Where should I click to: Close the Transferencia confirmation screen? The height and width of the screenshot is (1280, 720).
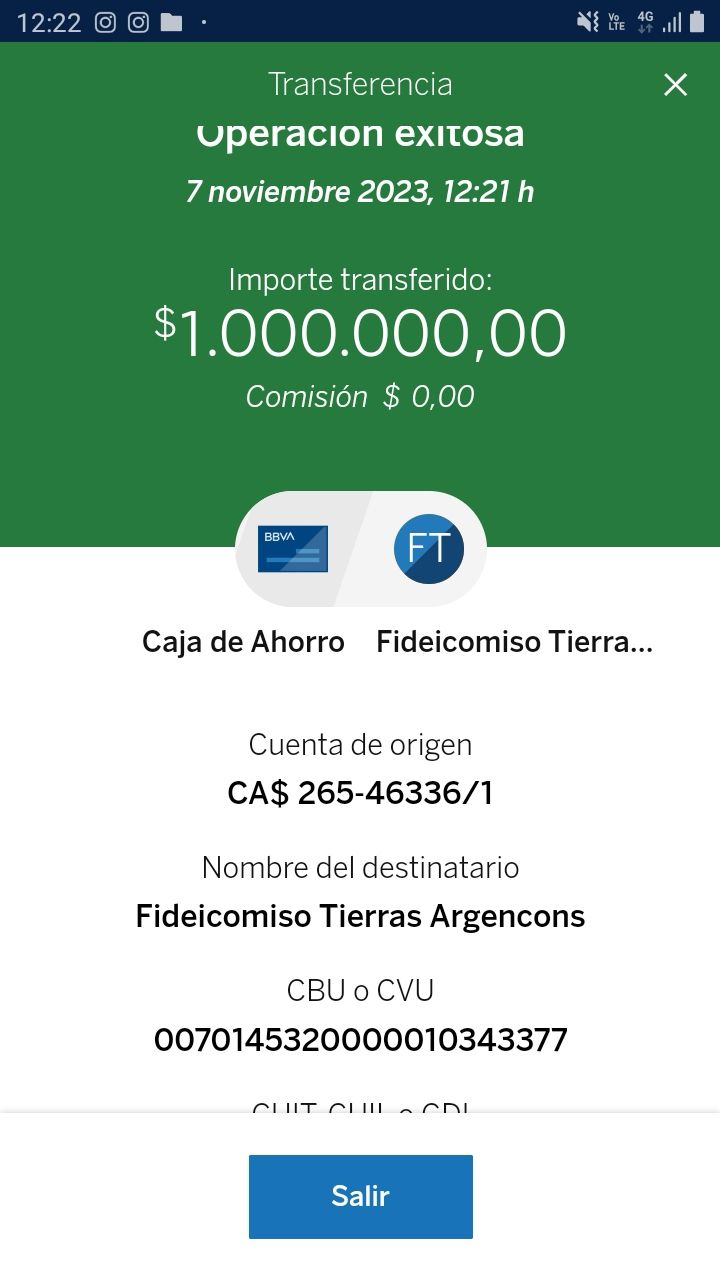pyautogui.click(x=676, y=85)
